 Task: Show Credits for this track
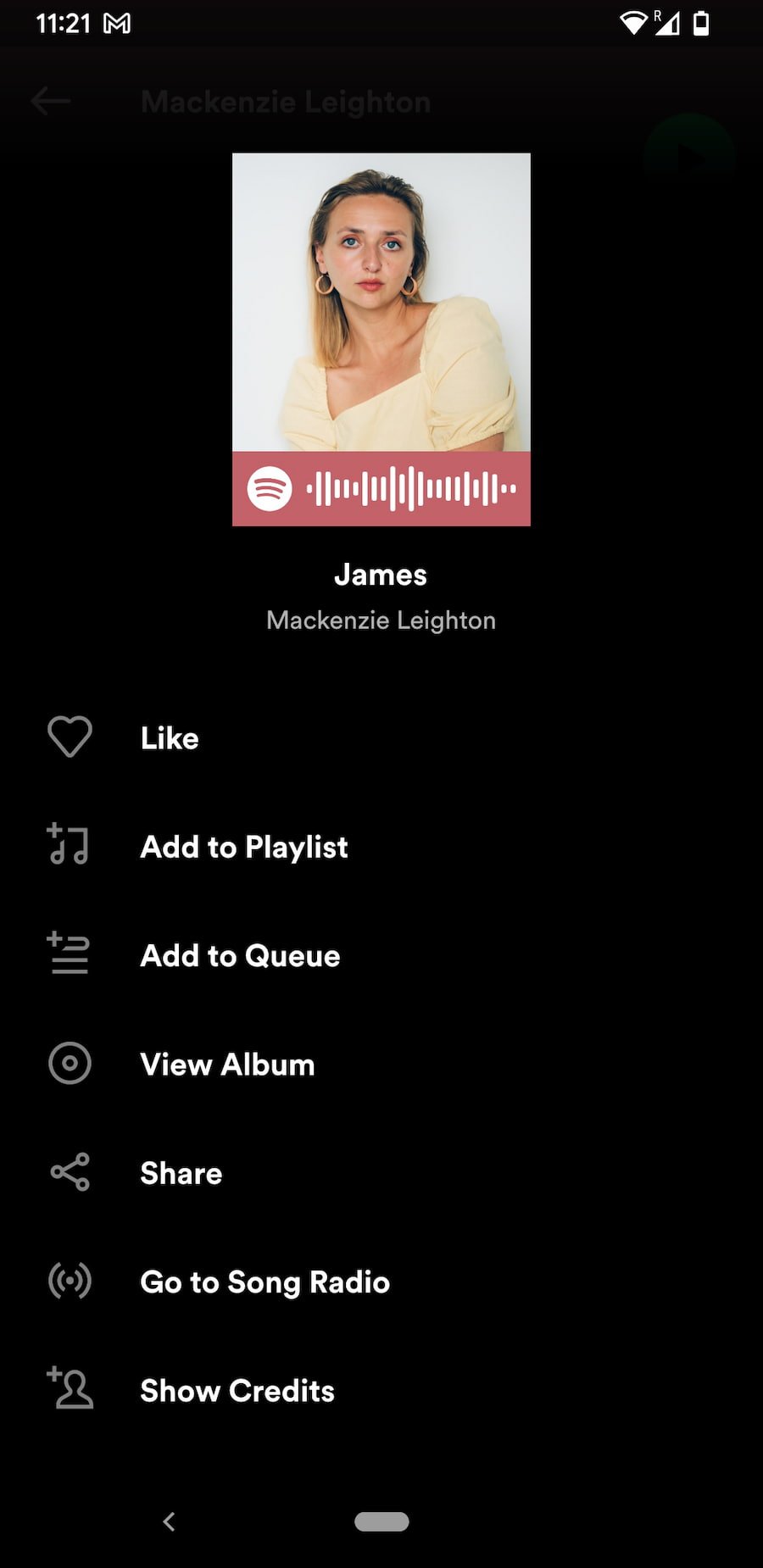381,1390
